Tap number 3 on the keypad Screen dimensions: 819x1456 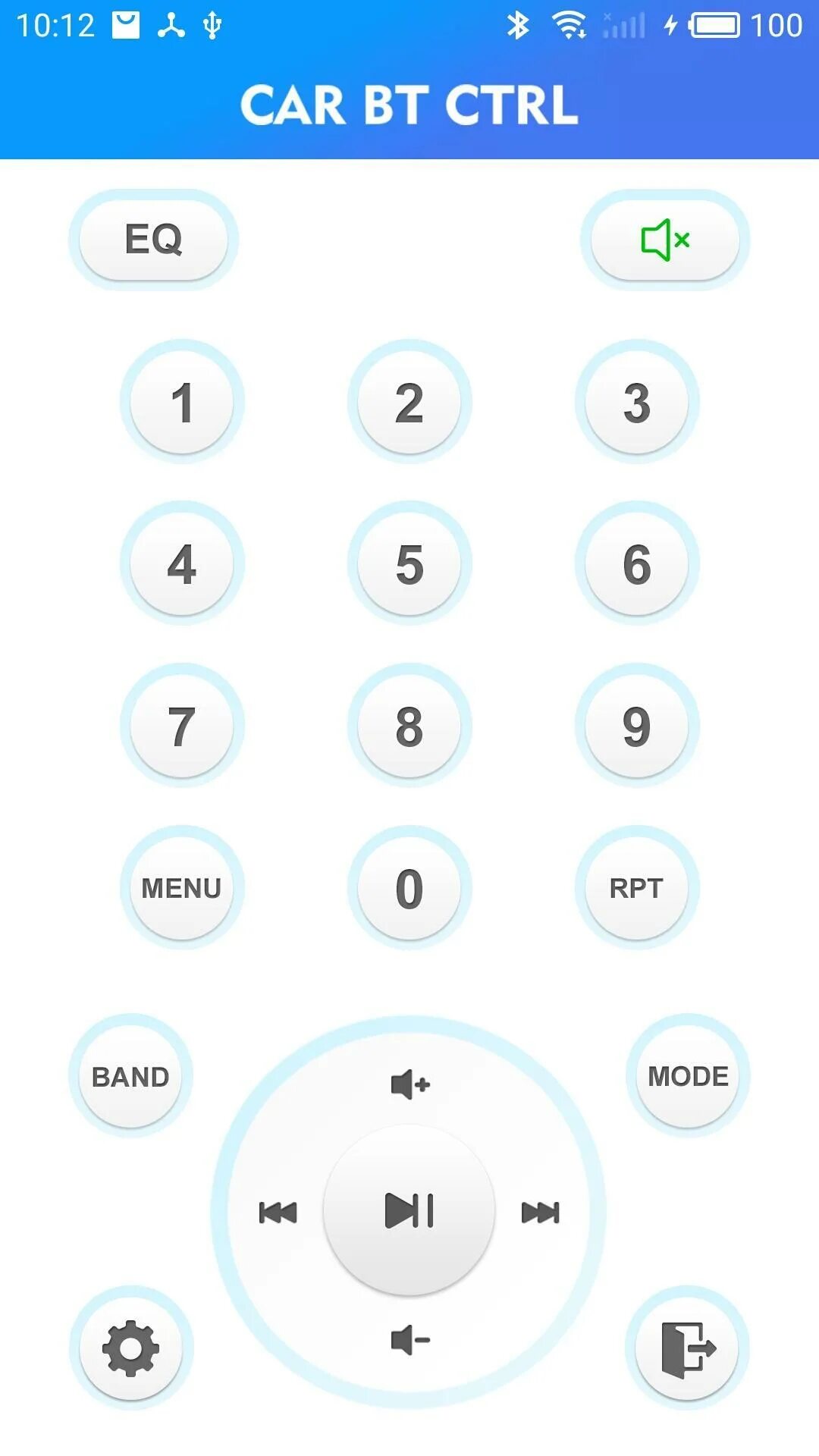(x=637, y=402)
